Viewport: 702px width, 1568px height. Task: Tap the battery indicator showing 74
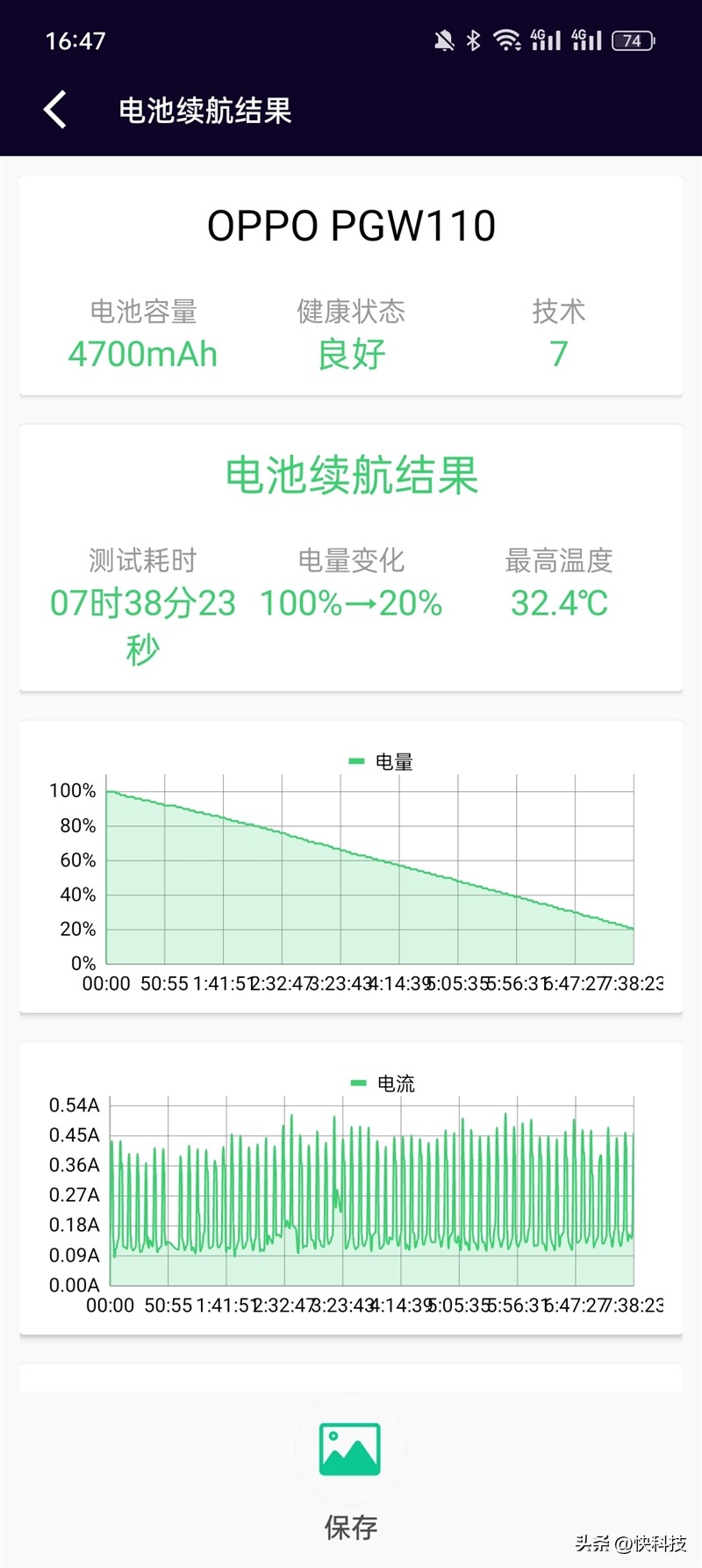(x=631, y=41)
